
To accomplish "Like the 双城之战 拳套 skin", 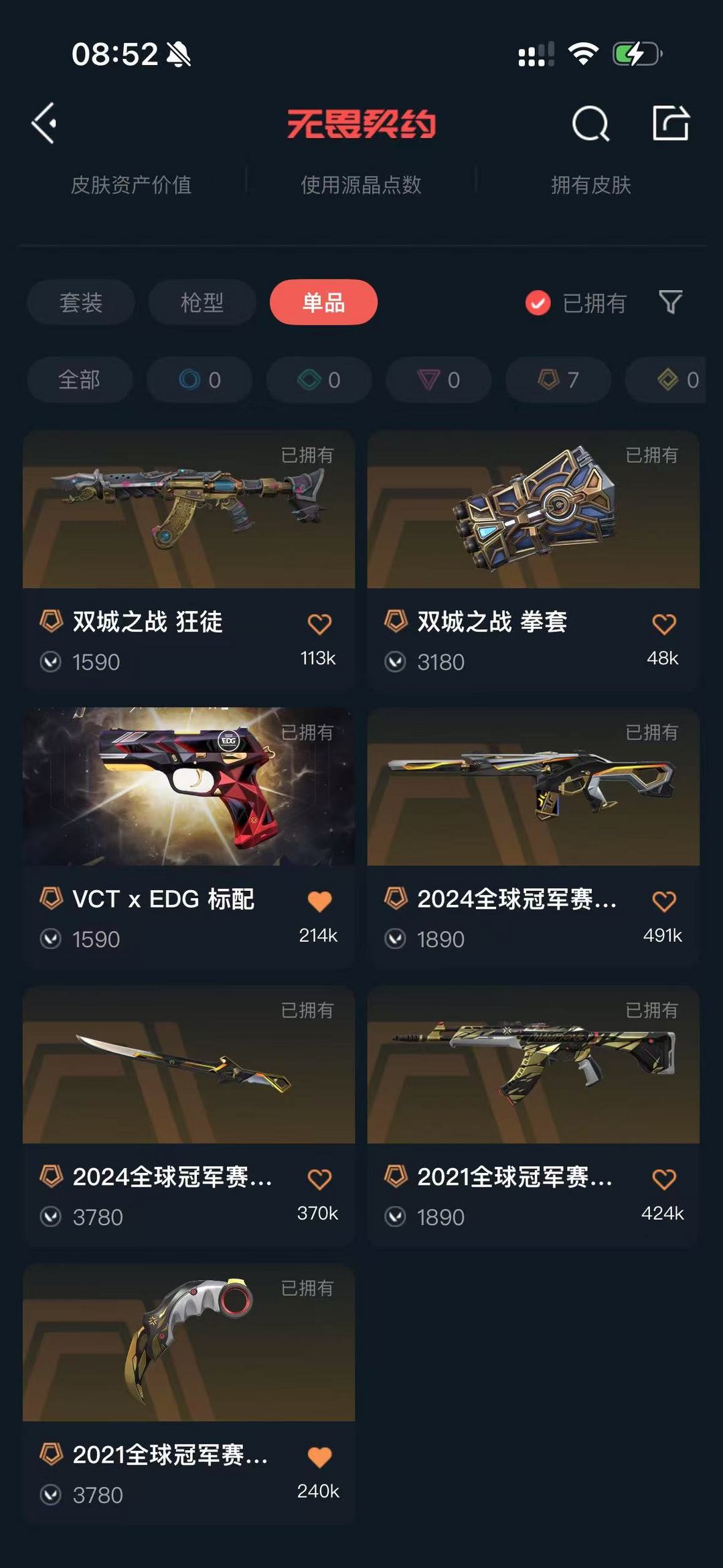I will pyautogui.click(x=664, y=624).
